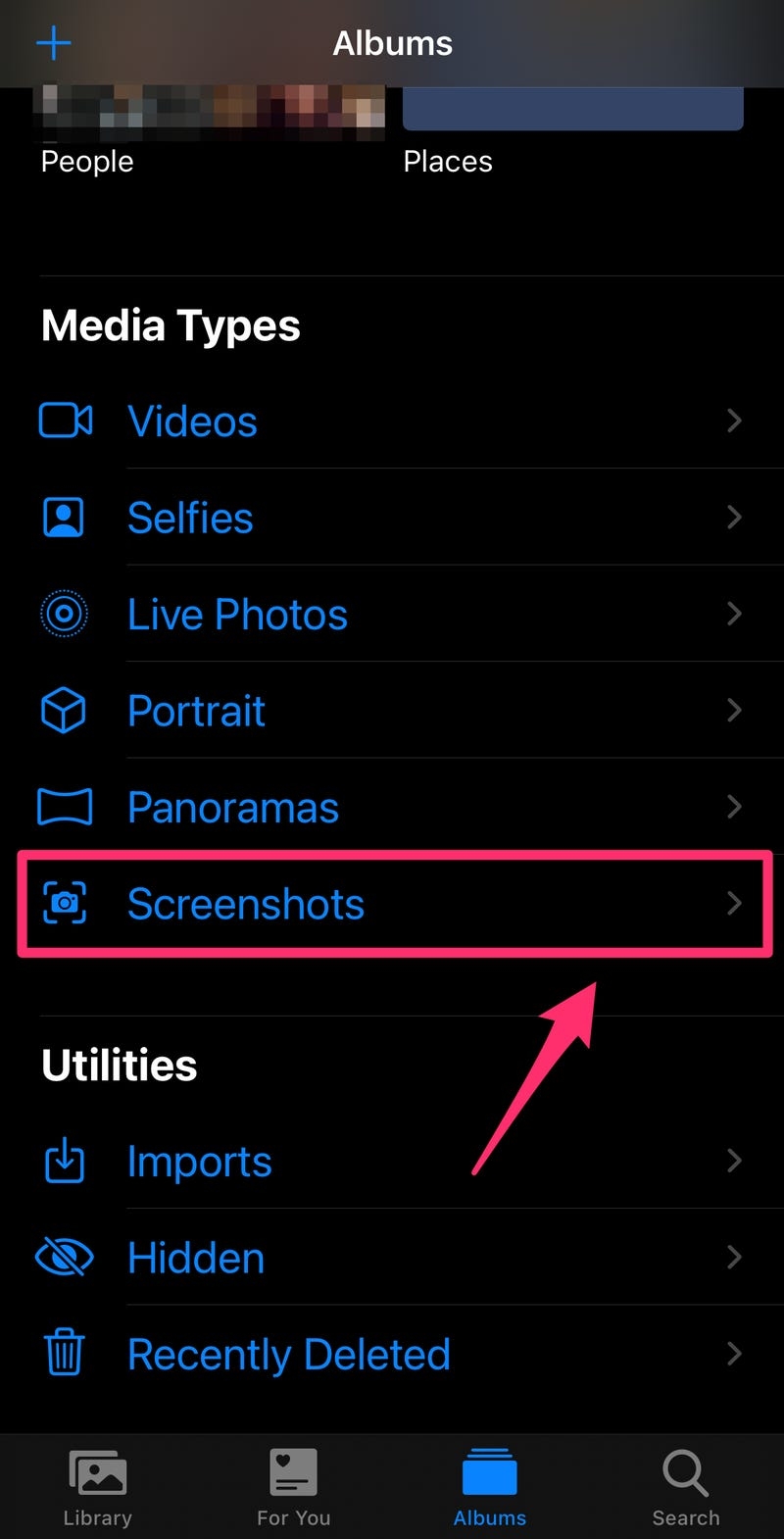Open the Videos media type
The width and height of the screenshot is (784, 1539).
pyautogui.click(x=193, y=422)
